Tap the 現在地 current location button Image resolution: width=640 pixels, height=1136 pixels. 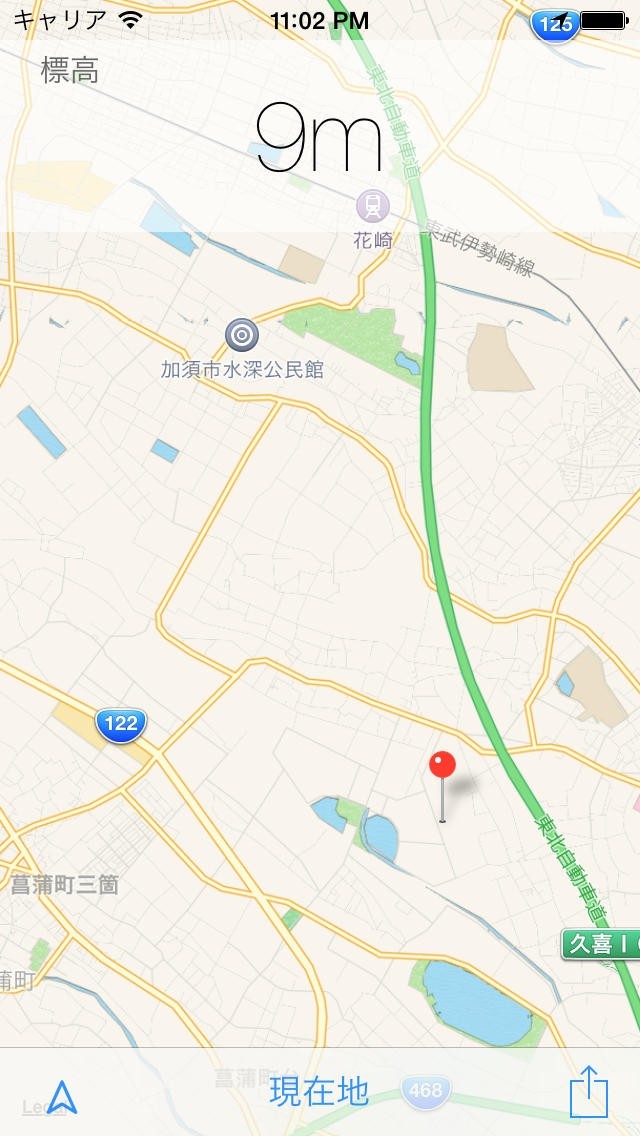pos(320,1092)
